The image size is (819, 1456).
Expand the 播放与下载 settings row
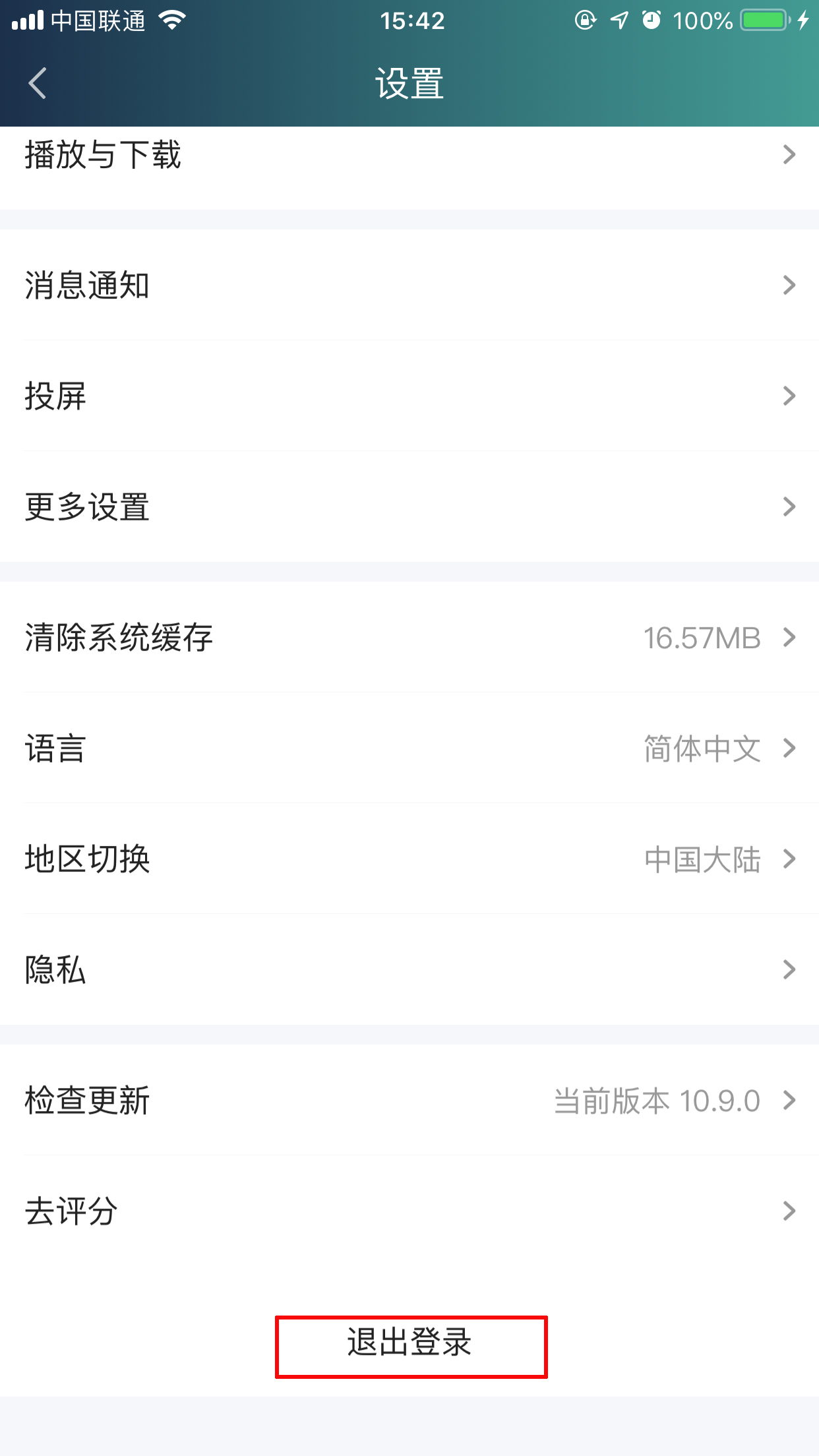tap(409, 155)
